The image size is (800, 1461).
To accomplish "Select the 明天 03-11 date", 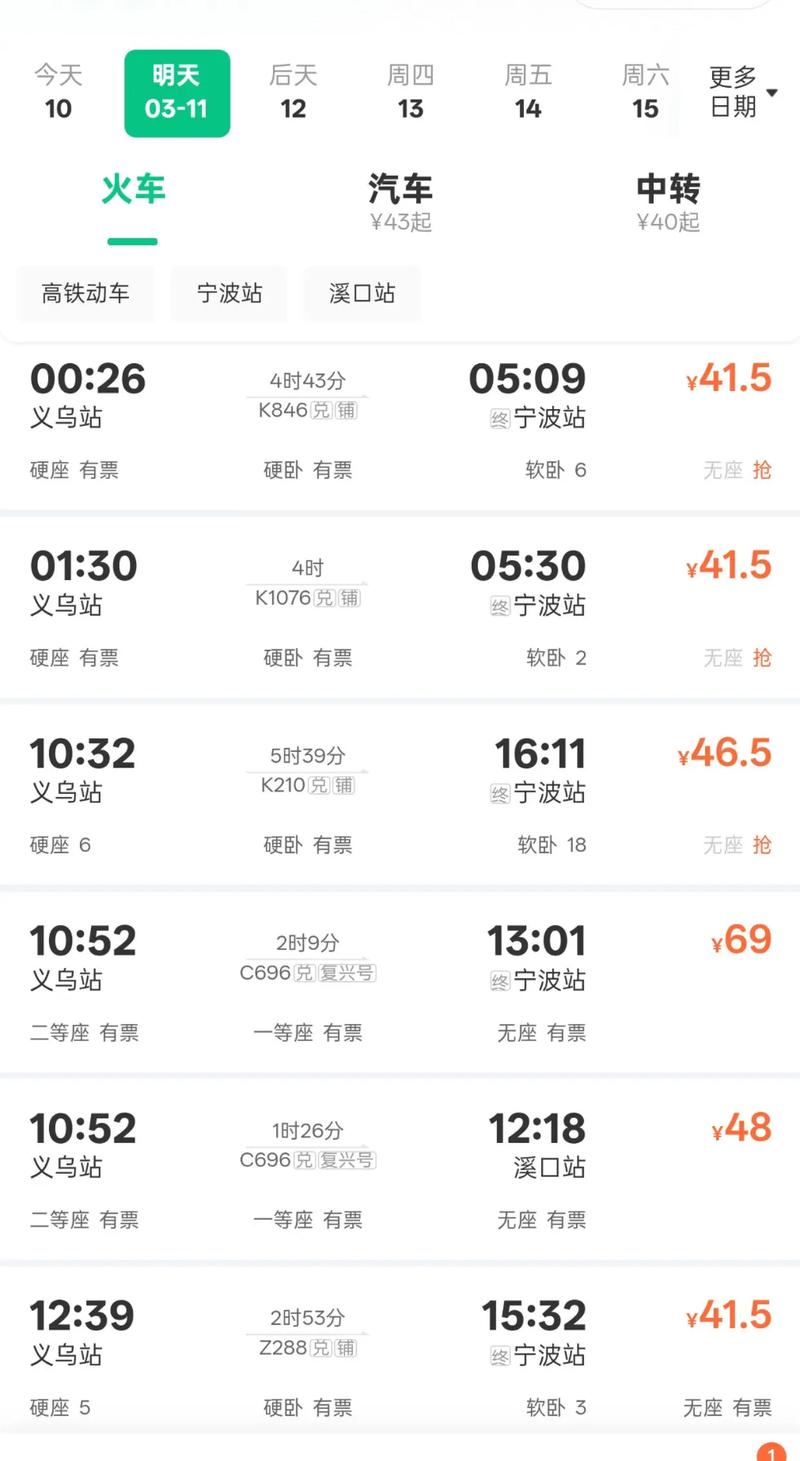I will (176, 92).
